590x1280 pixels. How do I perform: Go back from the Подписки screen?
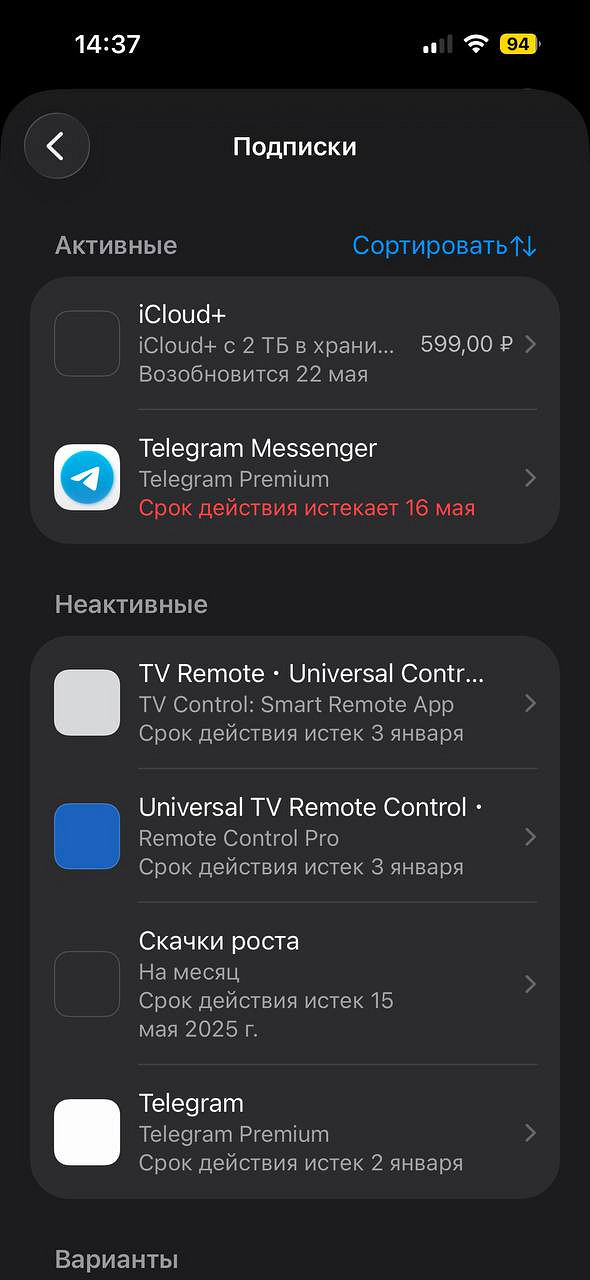click(57, 146)
